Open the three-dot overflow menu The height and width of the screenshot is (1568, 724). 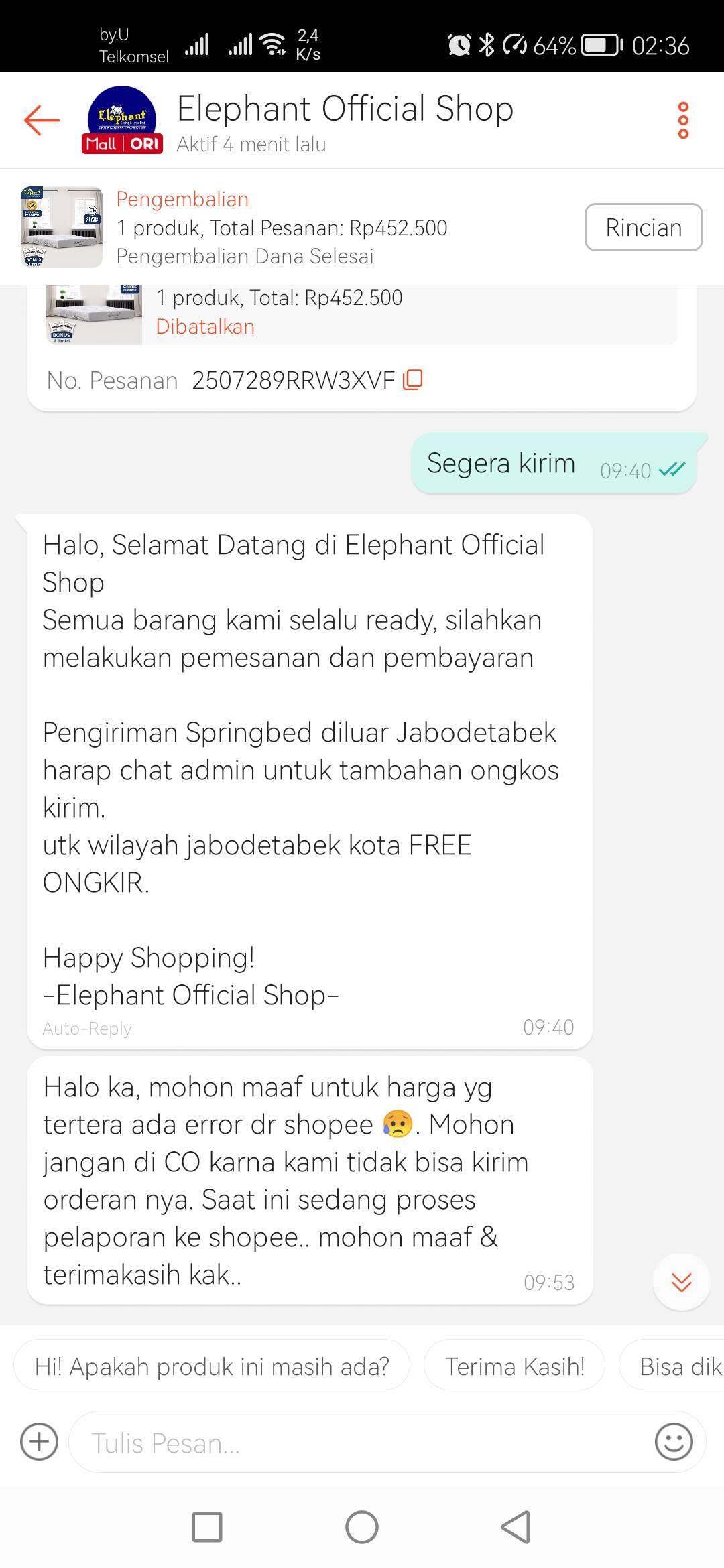pyautogui.click(x=683, y=121)
